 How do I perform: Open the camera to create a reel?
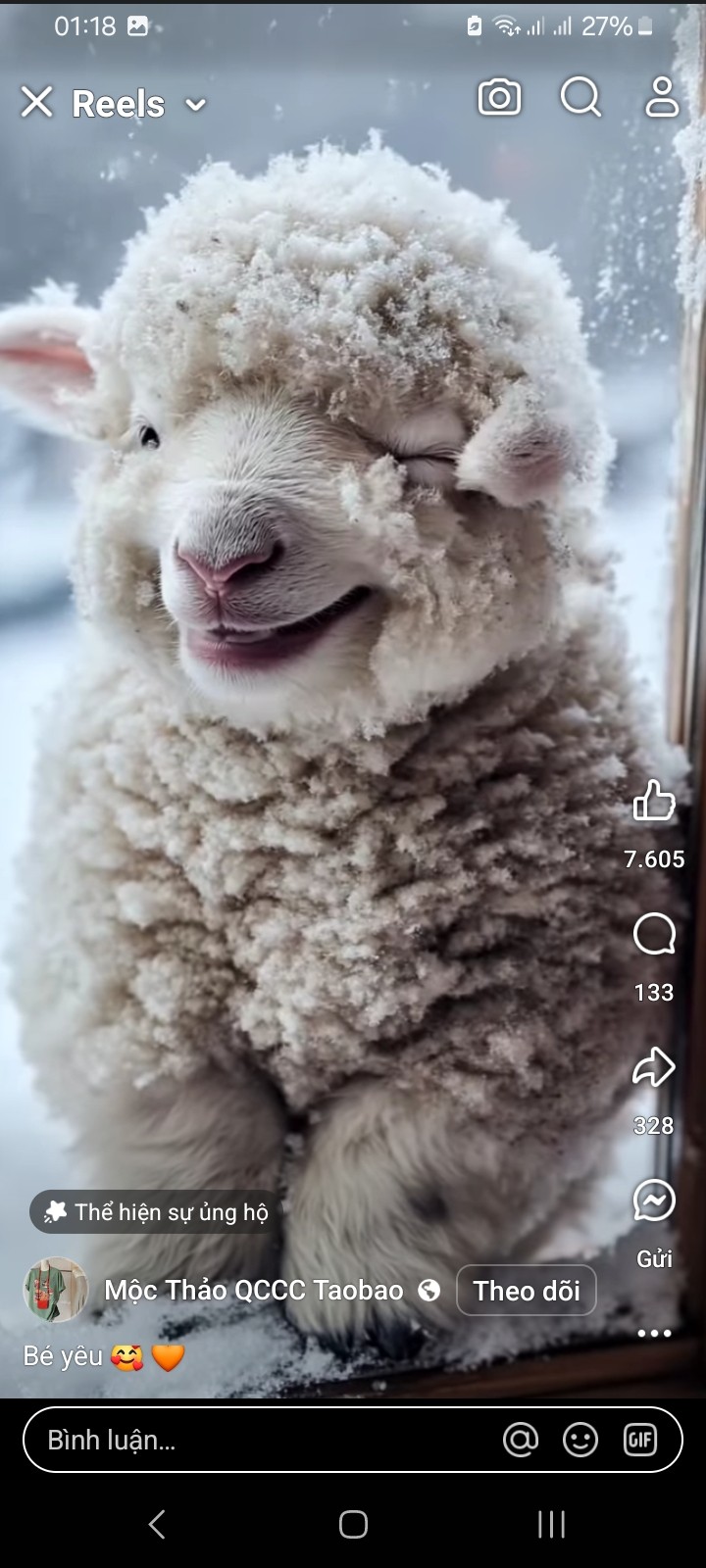click(499, 98)
